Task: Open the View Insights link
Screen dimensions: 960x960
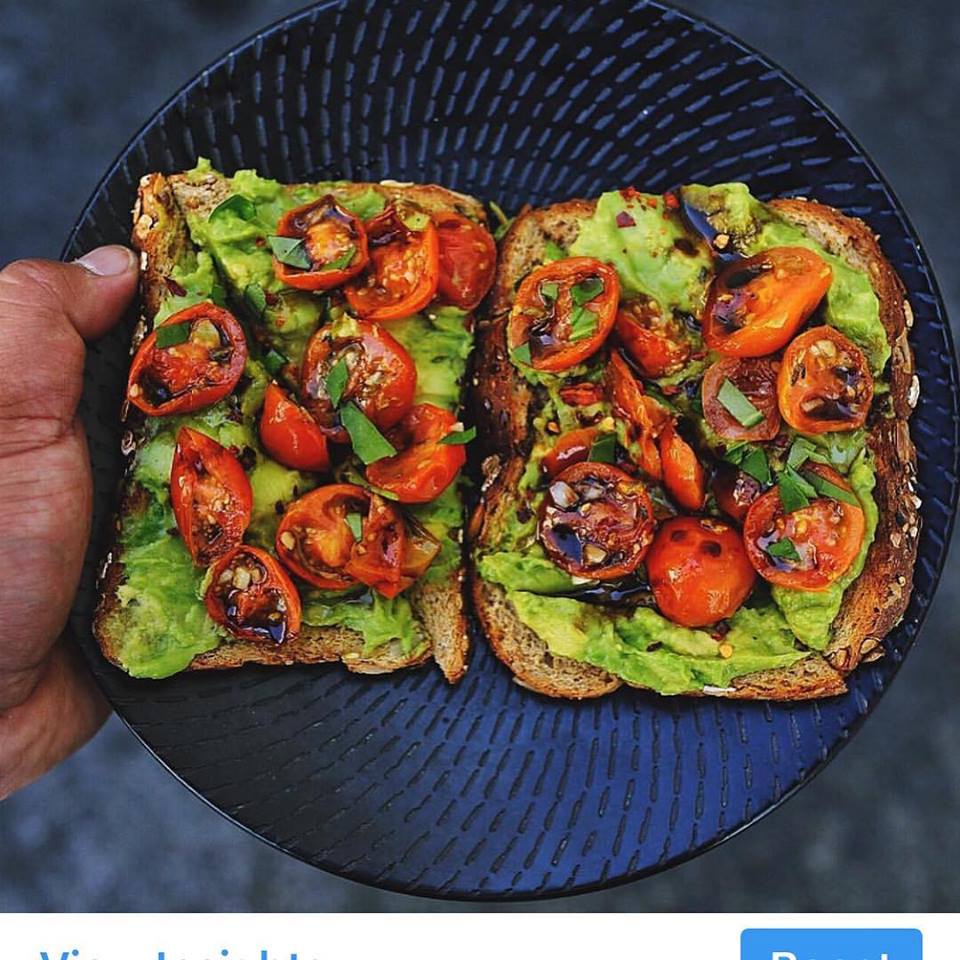Action: point(180,953)
